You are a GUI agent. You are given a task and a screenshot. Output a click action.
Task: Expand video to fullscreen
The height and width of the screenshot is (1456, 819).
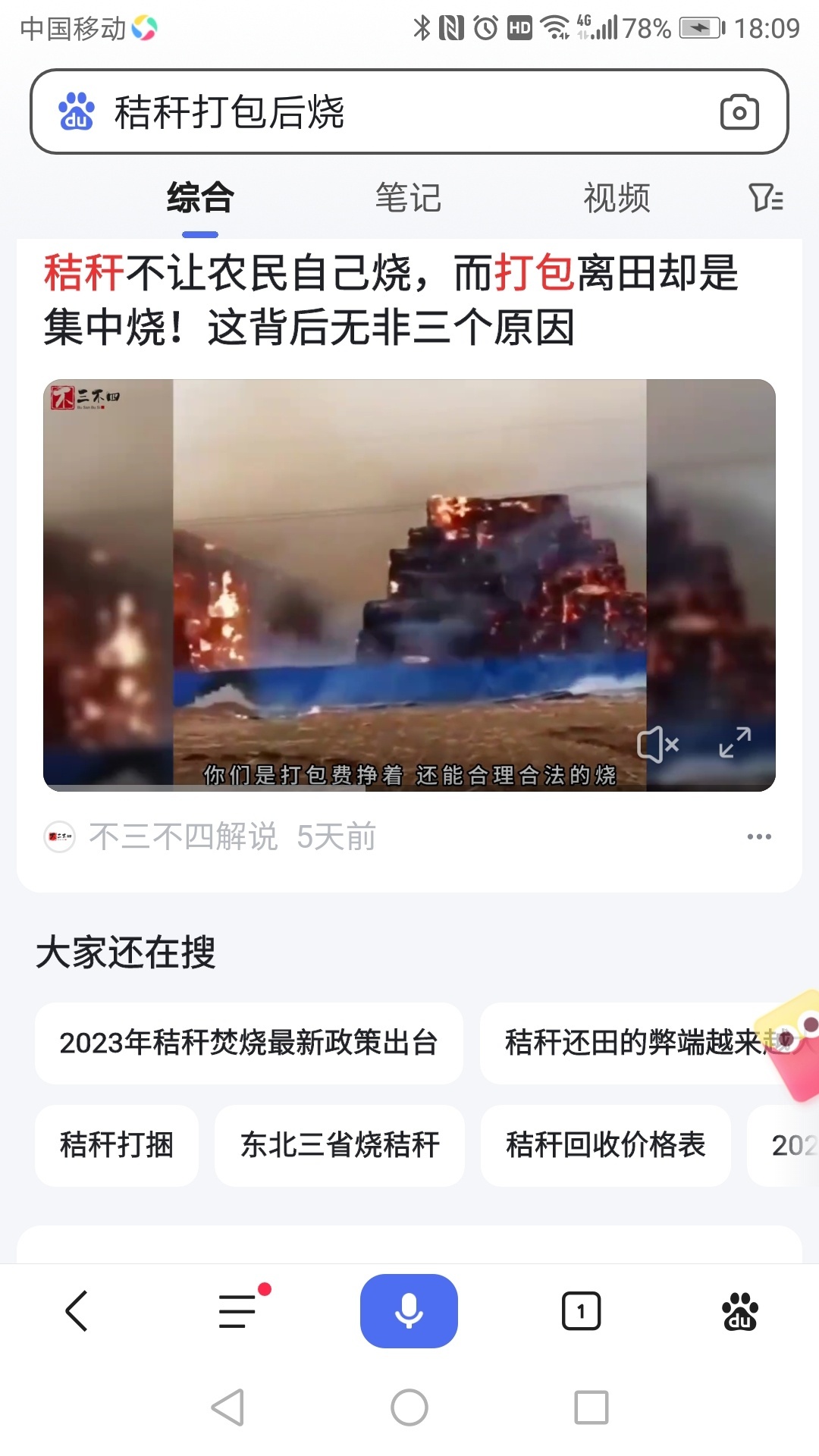point(735,742)
